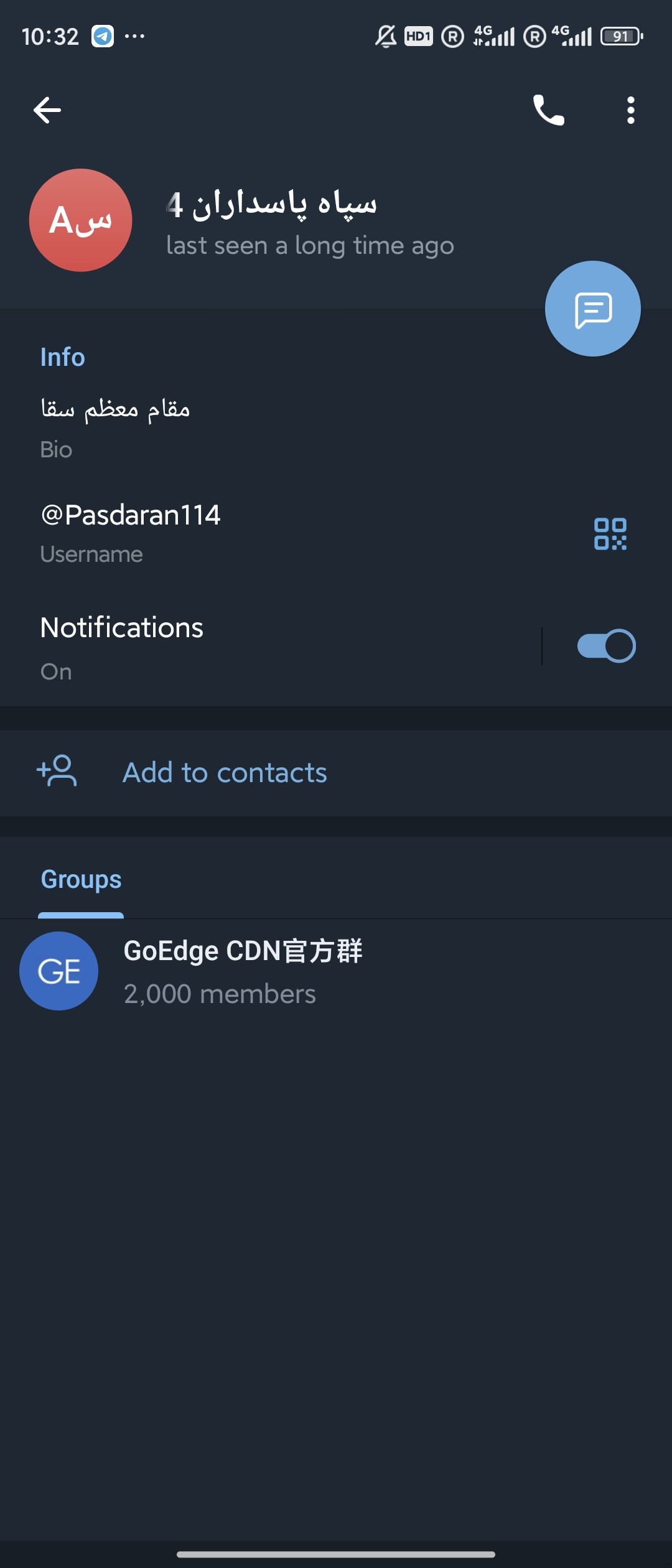The height and width of the screenshot is (1568, 672).
Task: Show the QR code for this username
Action: [x=610, y=534]
